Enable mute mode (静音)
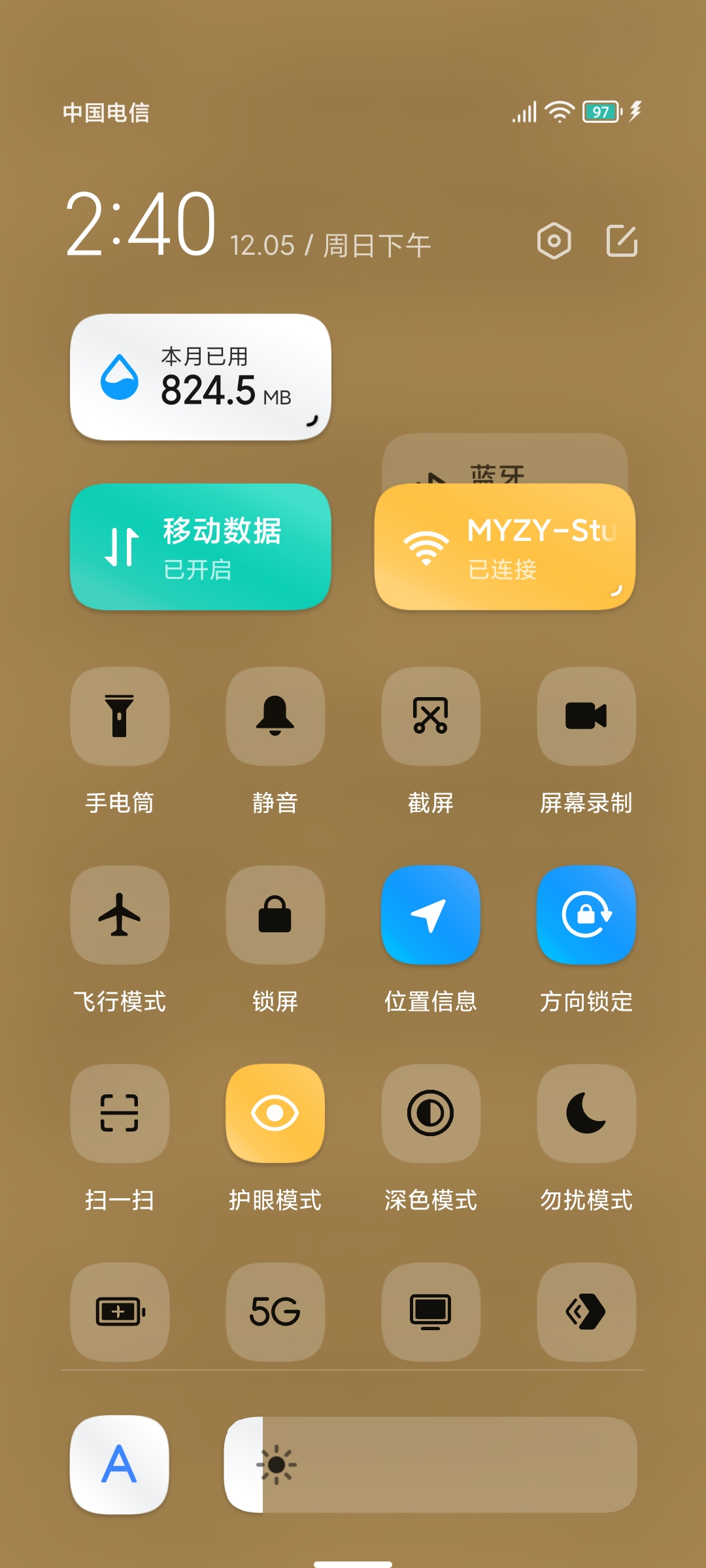Screen dimensions: 706x1568 [275, 716]
